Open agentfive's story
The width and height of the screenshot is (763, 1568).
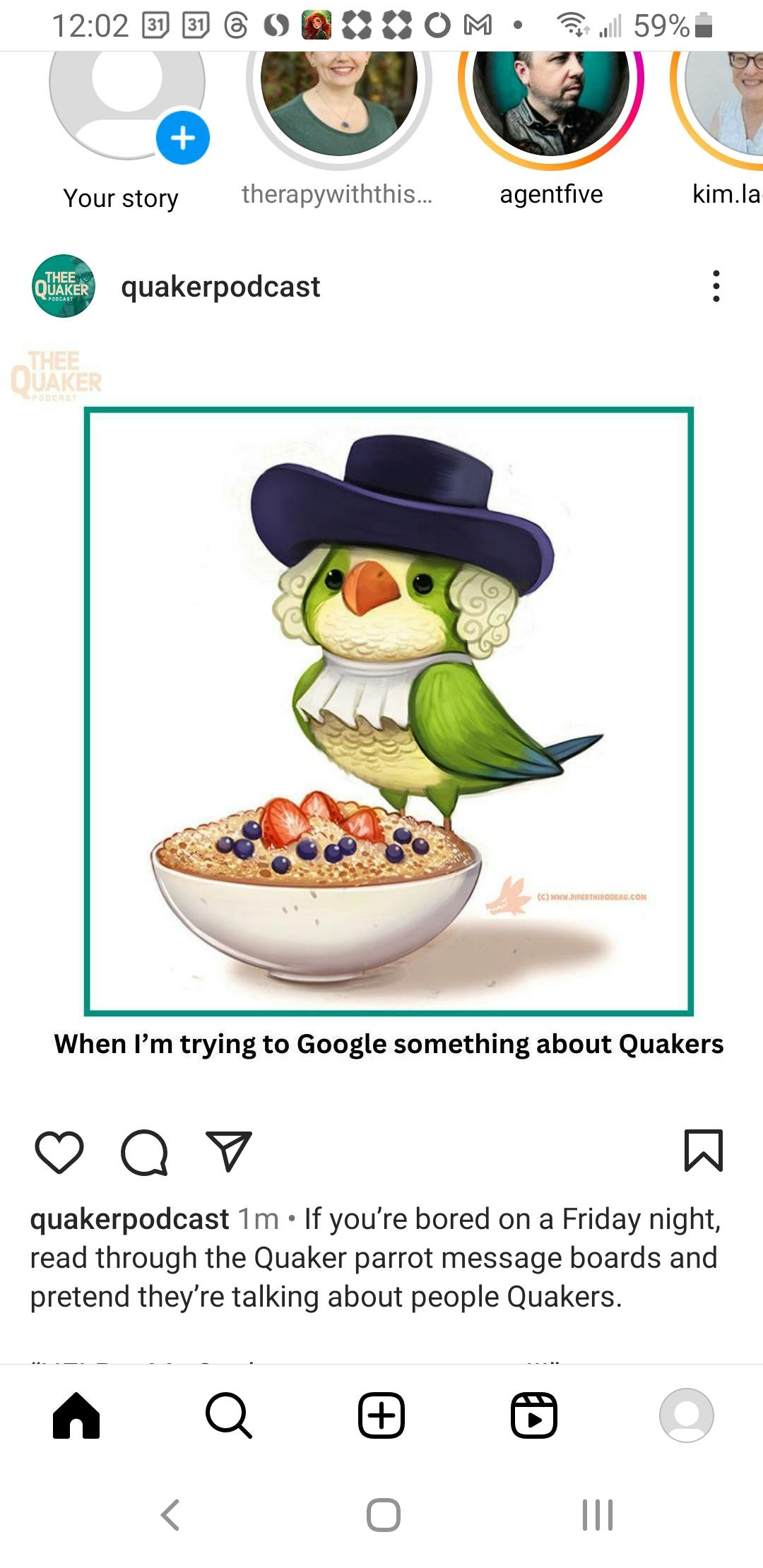point(550,99)
